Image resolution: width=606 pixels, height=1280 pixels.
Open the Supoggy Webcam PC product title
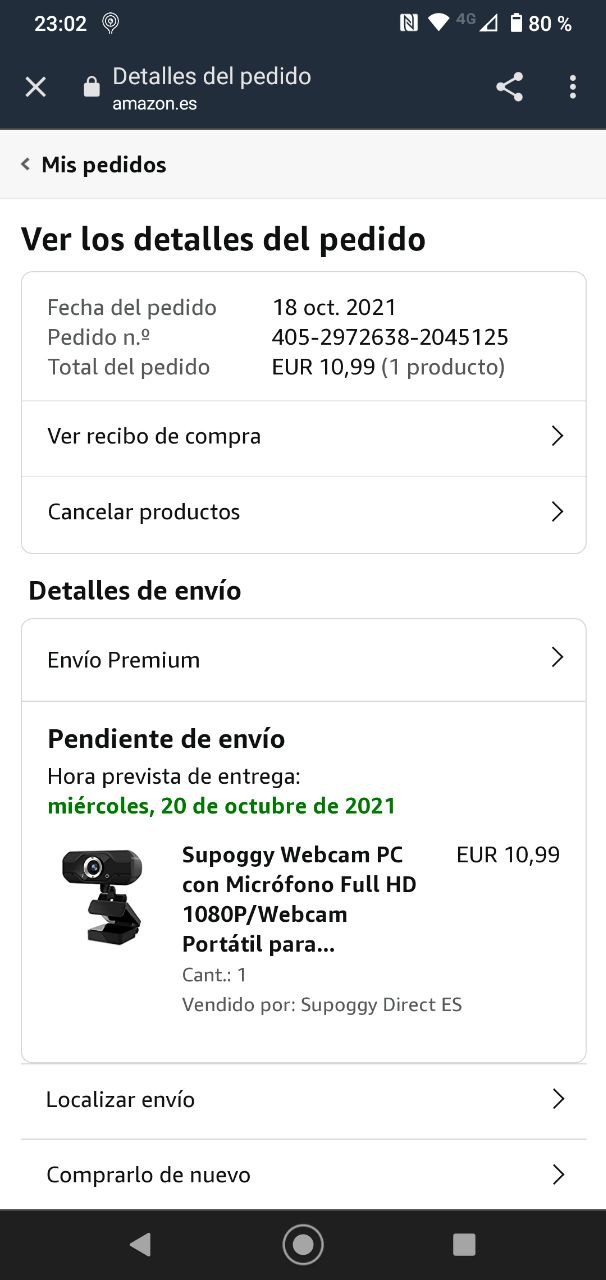[298, 899]
